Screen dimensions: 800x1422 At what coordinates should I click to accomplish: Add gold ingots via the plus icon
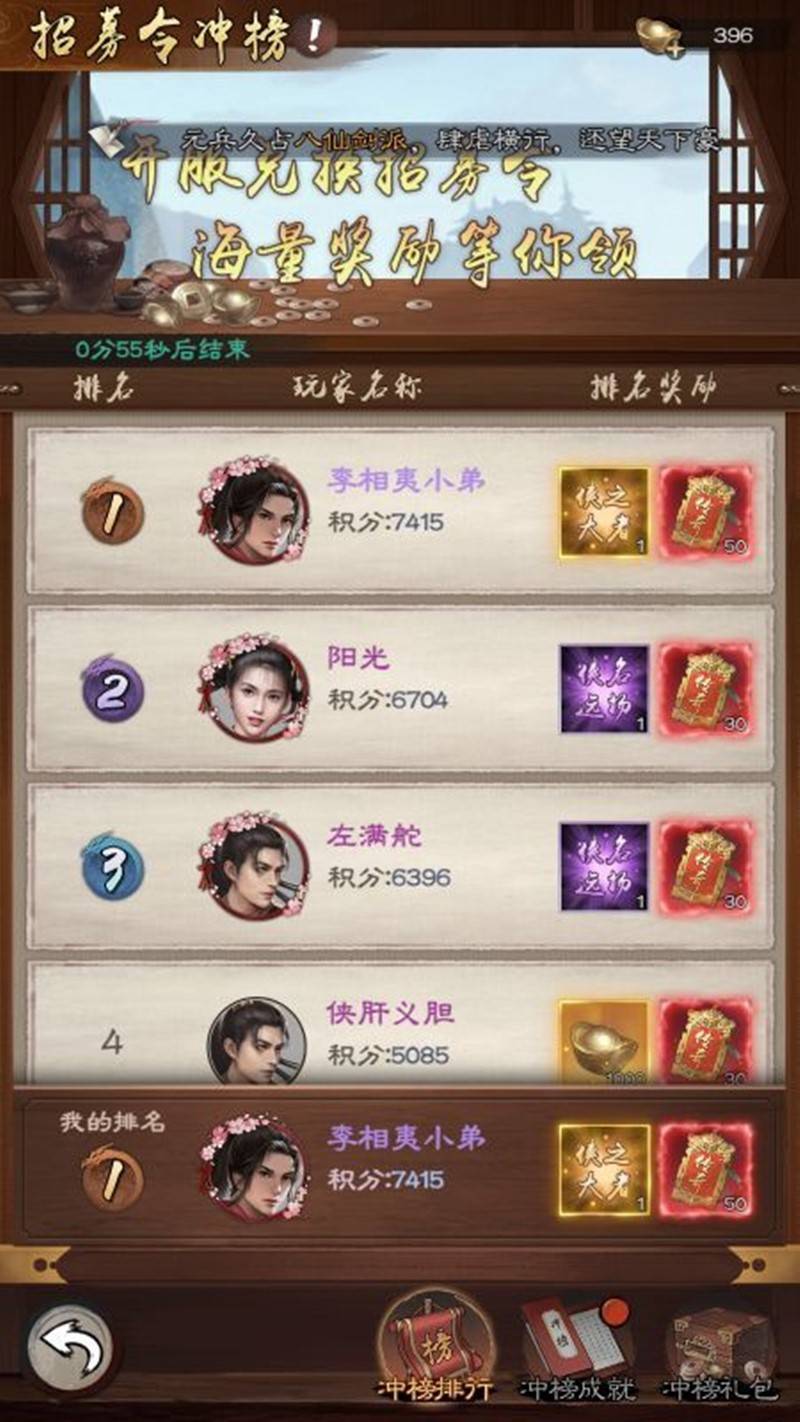click(x=659, y=37)
